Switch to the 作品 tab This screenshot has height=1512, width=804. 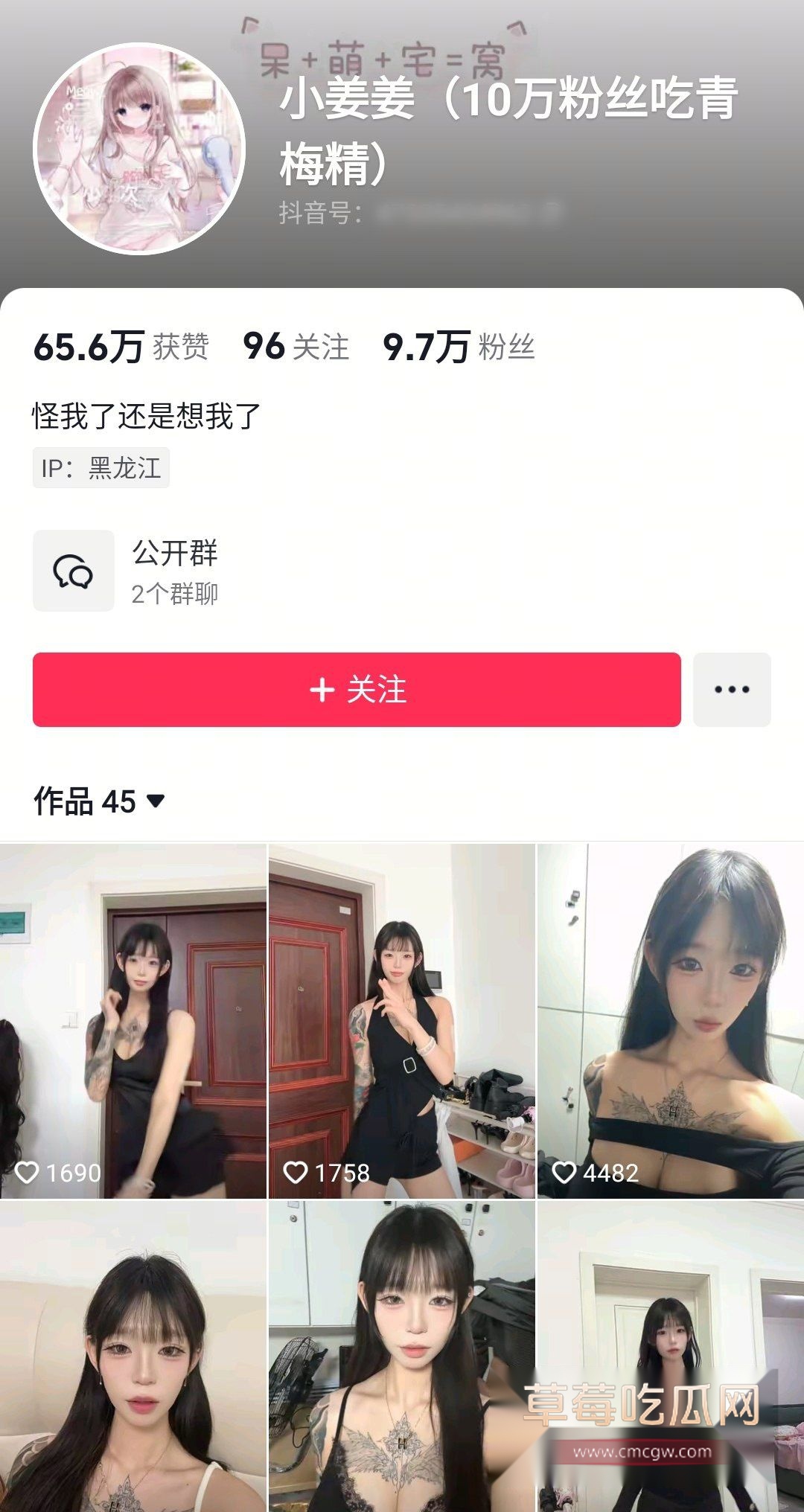pyautogui.click(x=70, y=800)
